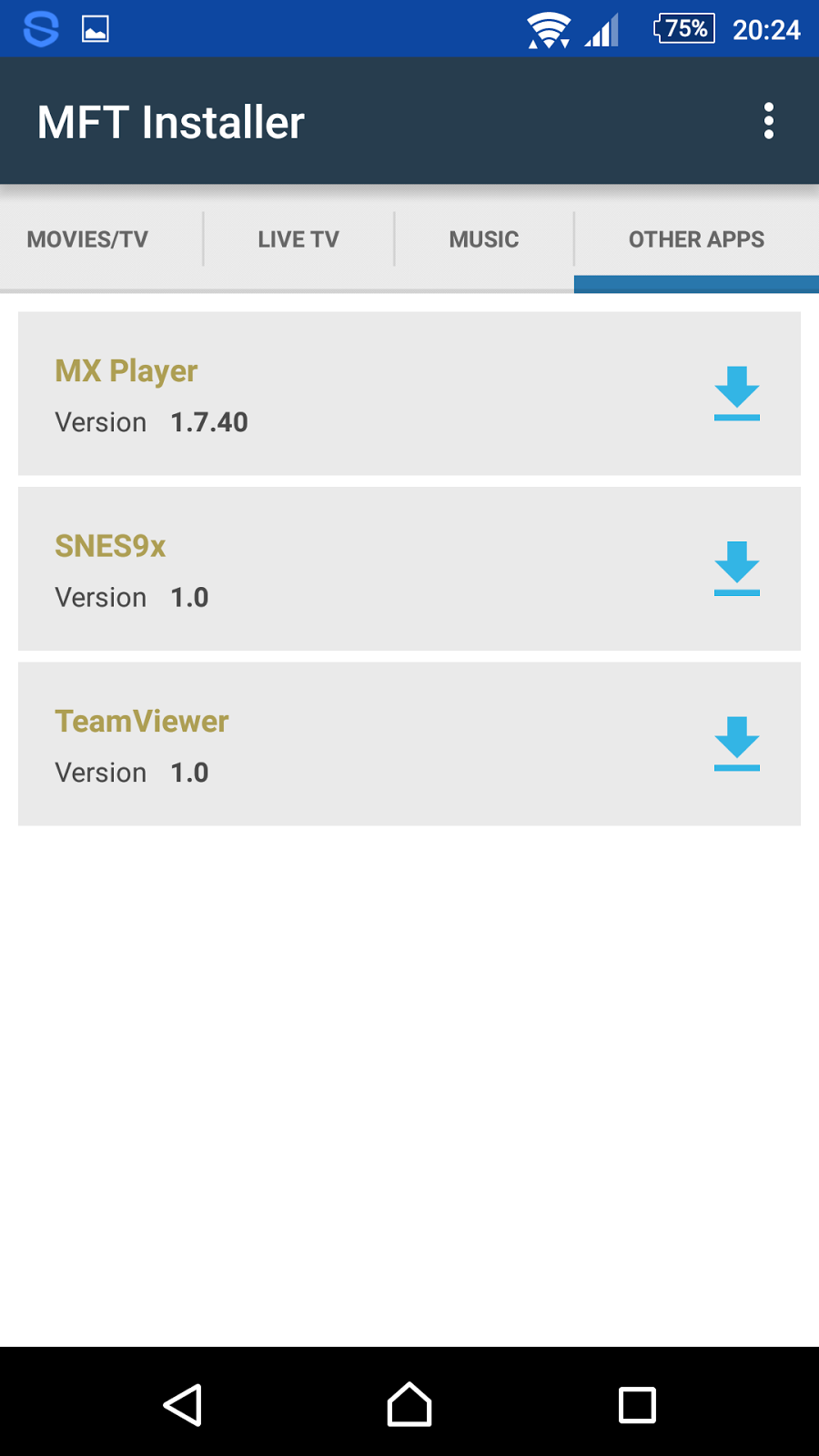Go back with the system back button

click(182, 1405)
